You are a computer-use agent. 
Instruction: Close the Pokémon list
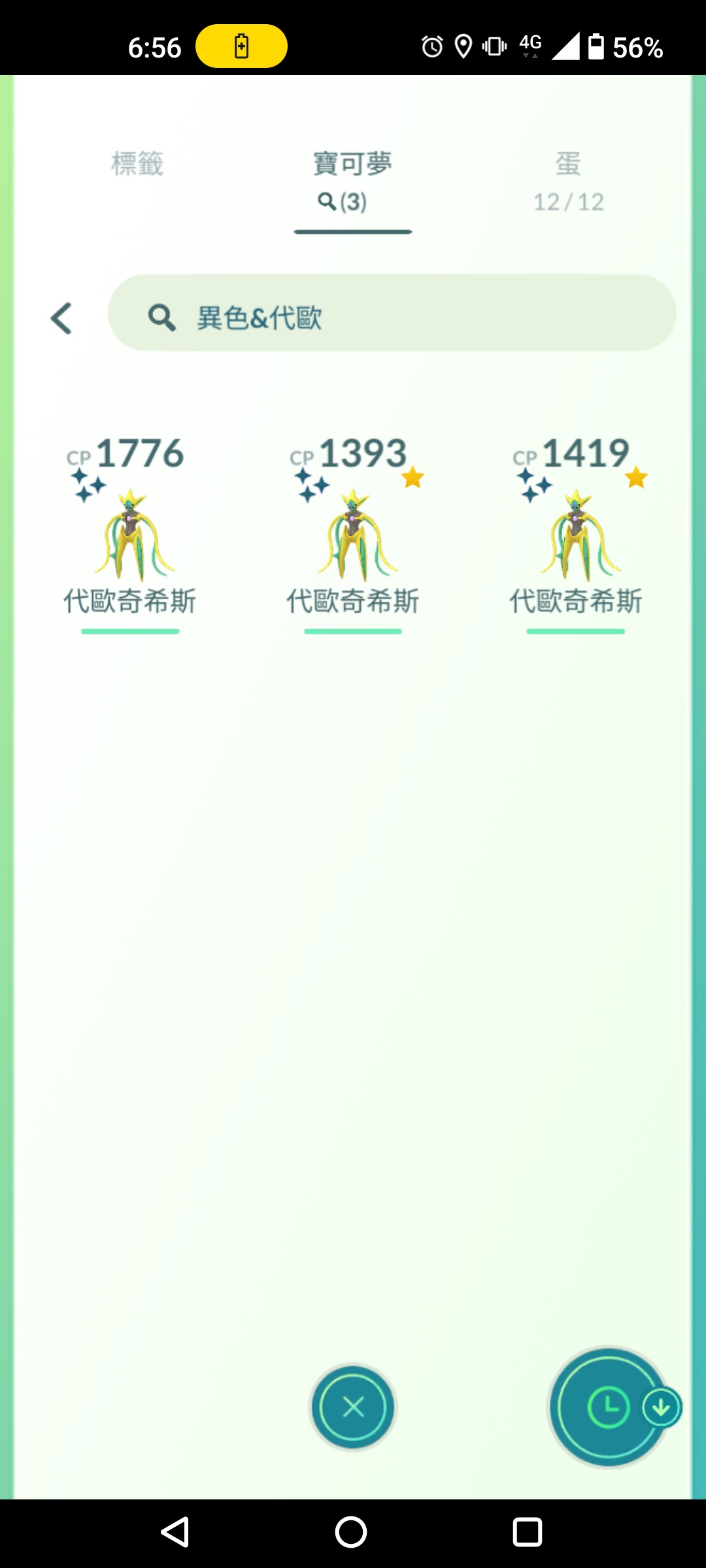tap(353, 1407)
